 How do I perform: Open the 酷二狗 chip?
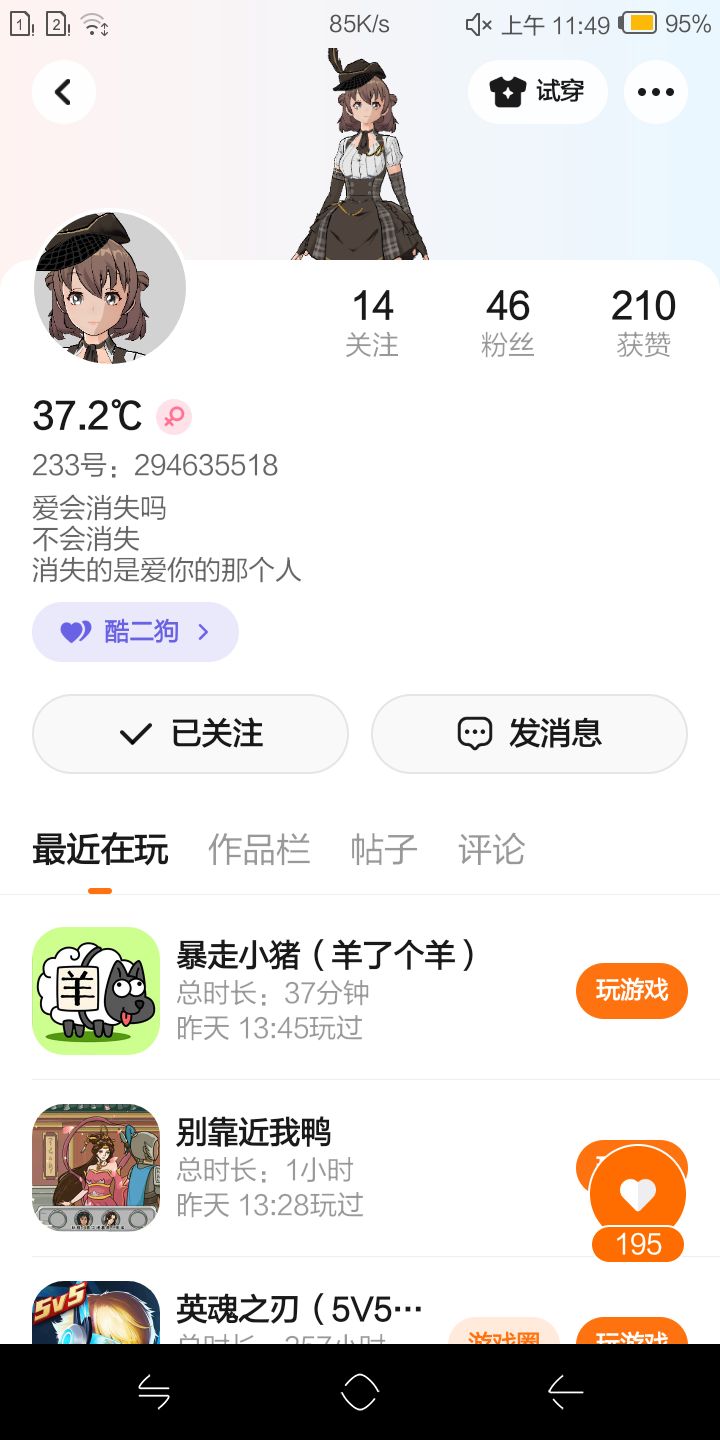coord(135,632)
